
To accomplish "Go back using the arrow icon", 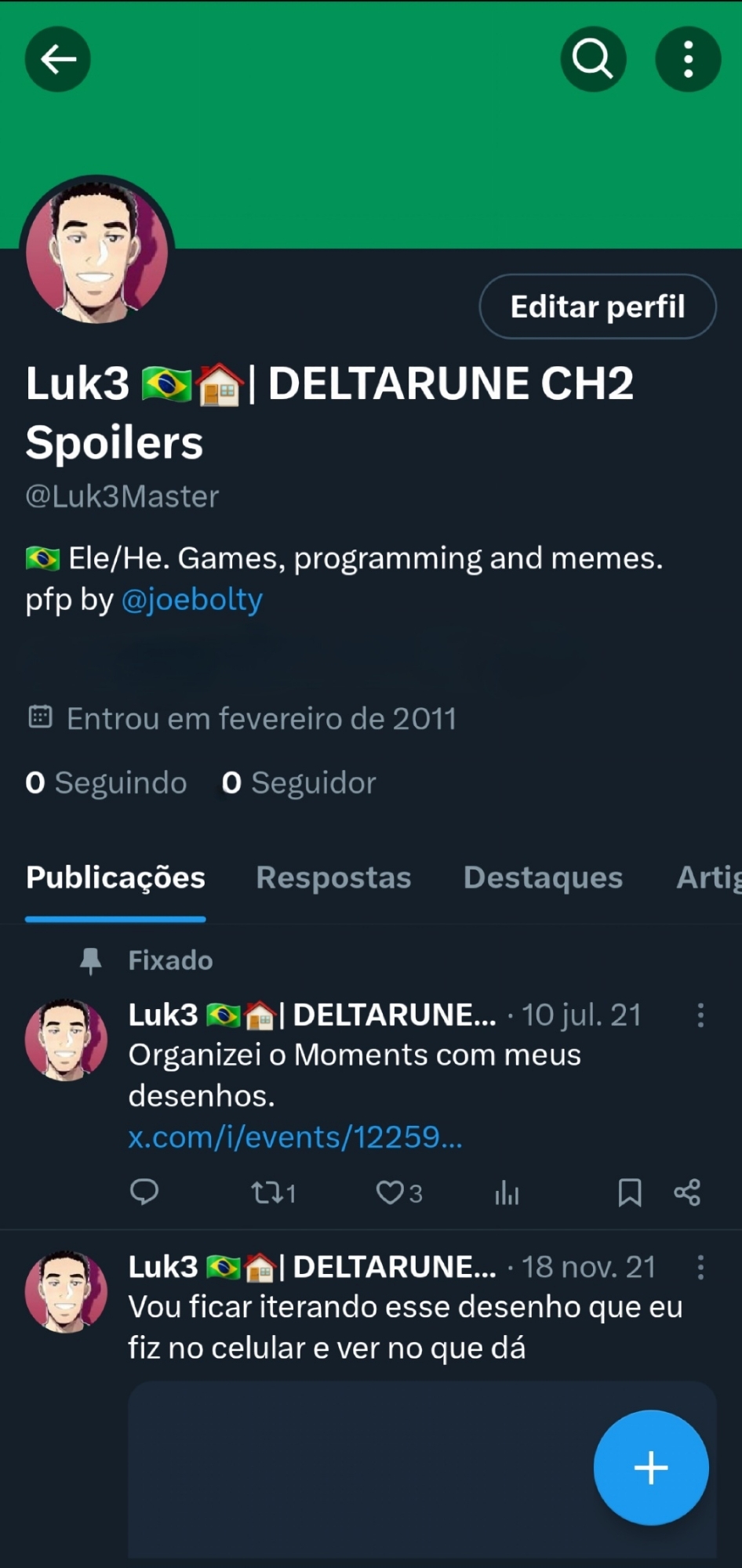I will pos(58,60).
